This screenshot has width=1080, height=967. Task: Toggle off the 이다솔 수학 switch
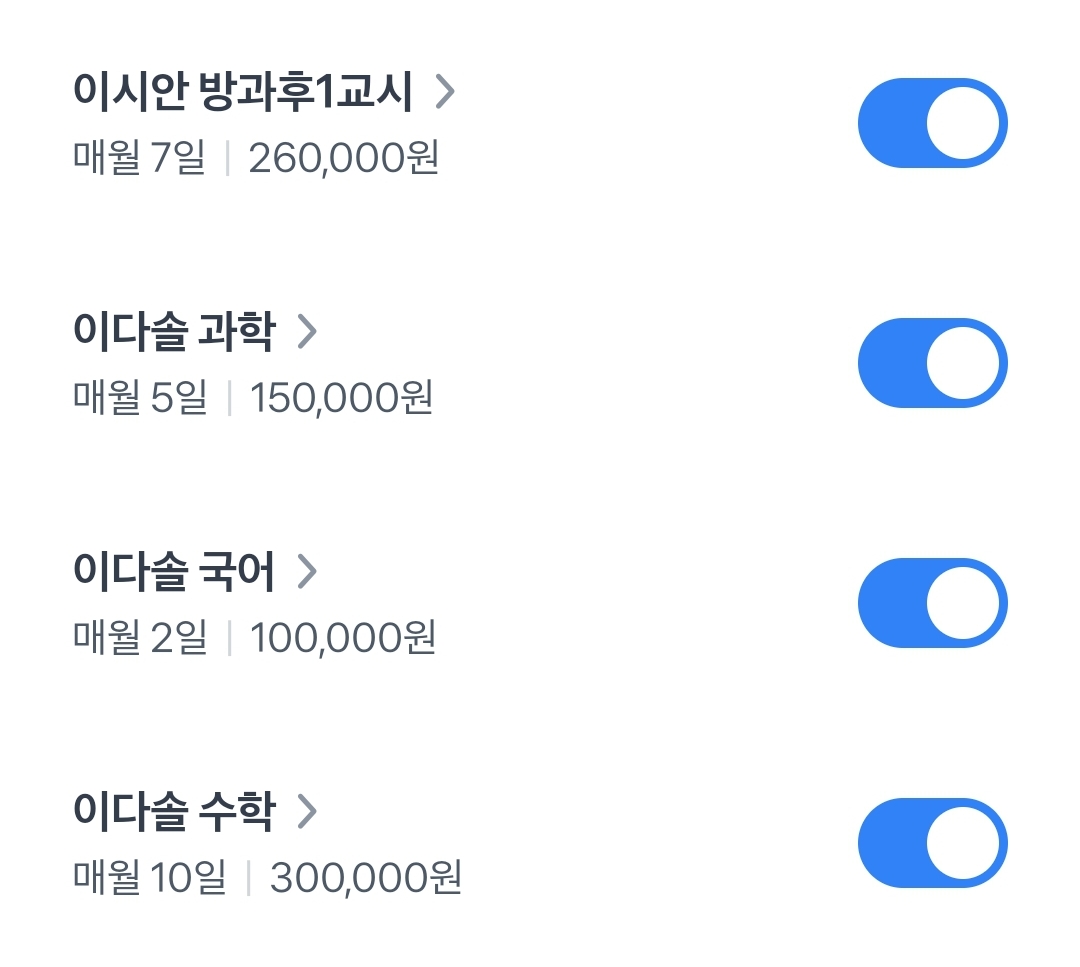pos(932,843)
